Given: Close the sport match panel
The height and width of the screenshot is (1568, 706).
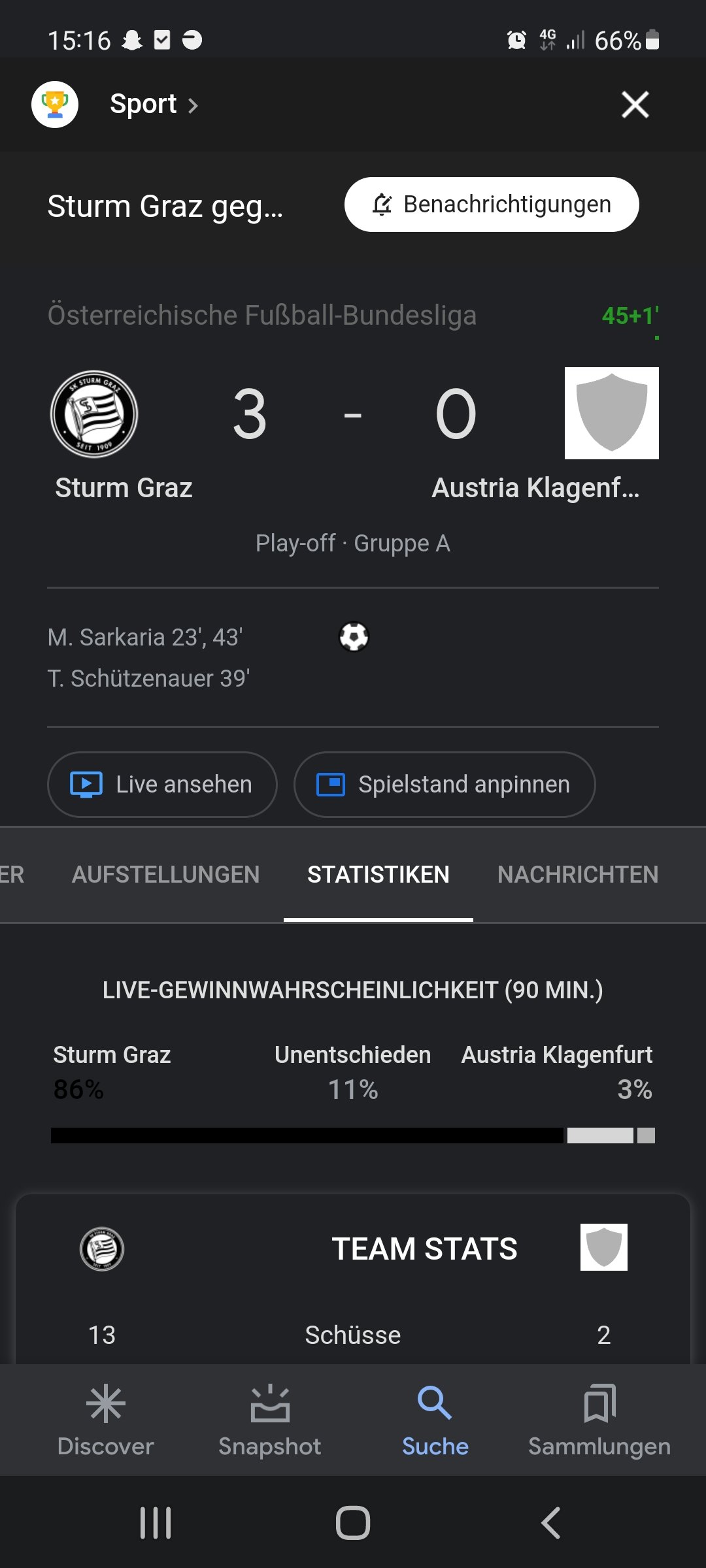Looking at the screenshot, I should pyautogui.click(x=635, y=105).
